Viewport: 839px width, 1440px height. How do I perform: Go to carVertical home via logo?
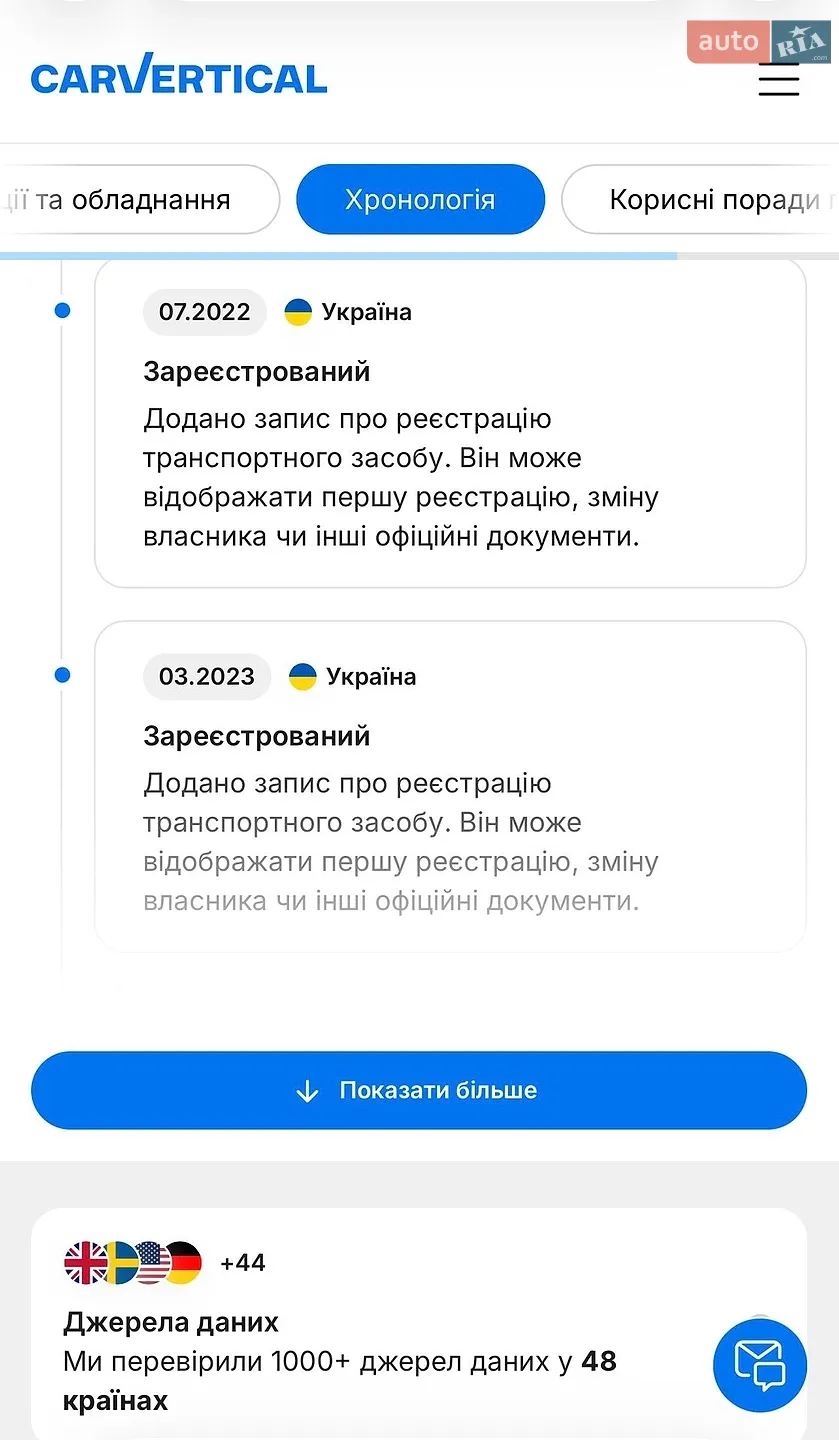[179, 76]
